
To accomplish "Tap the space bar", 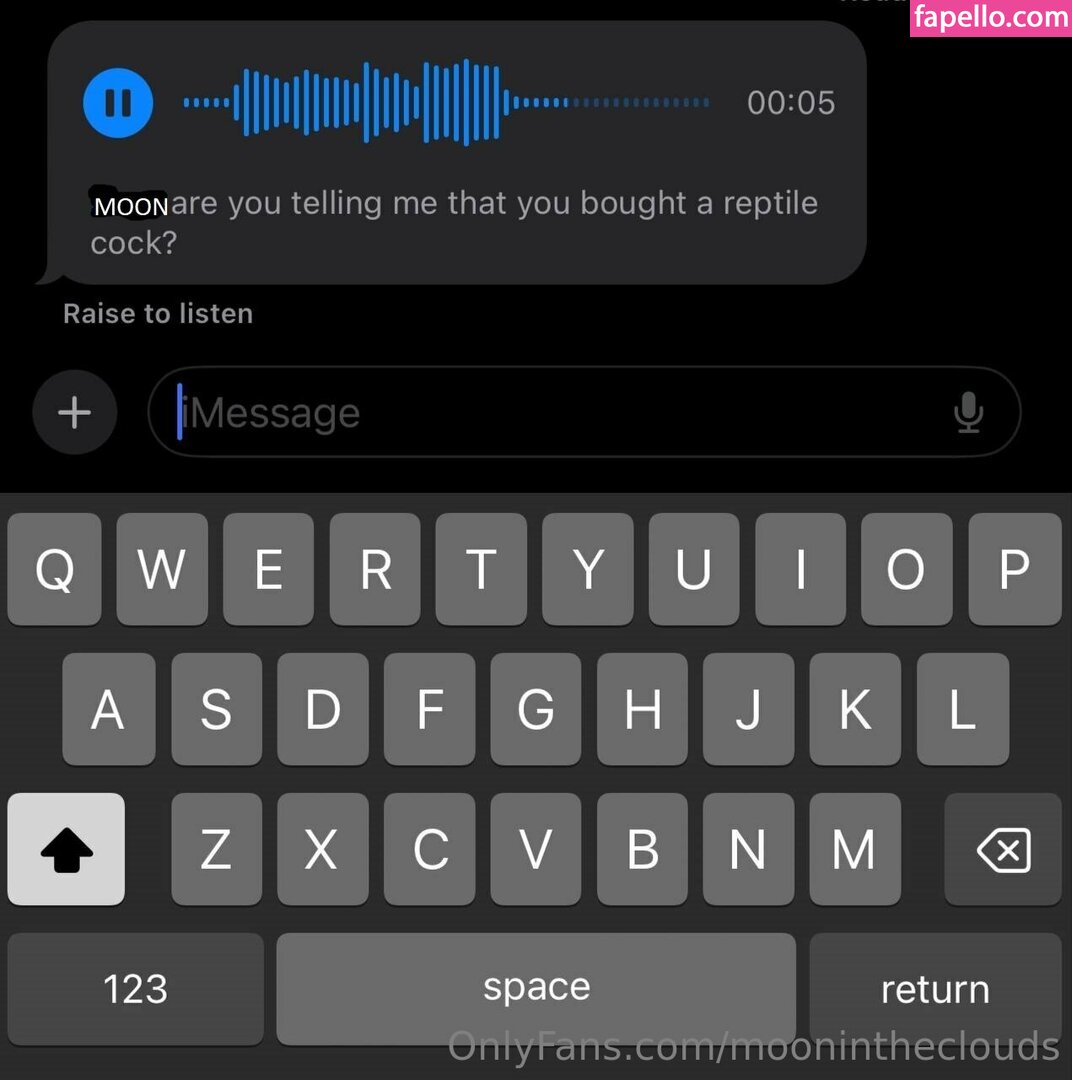I will click(x=536, y=989).
